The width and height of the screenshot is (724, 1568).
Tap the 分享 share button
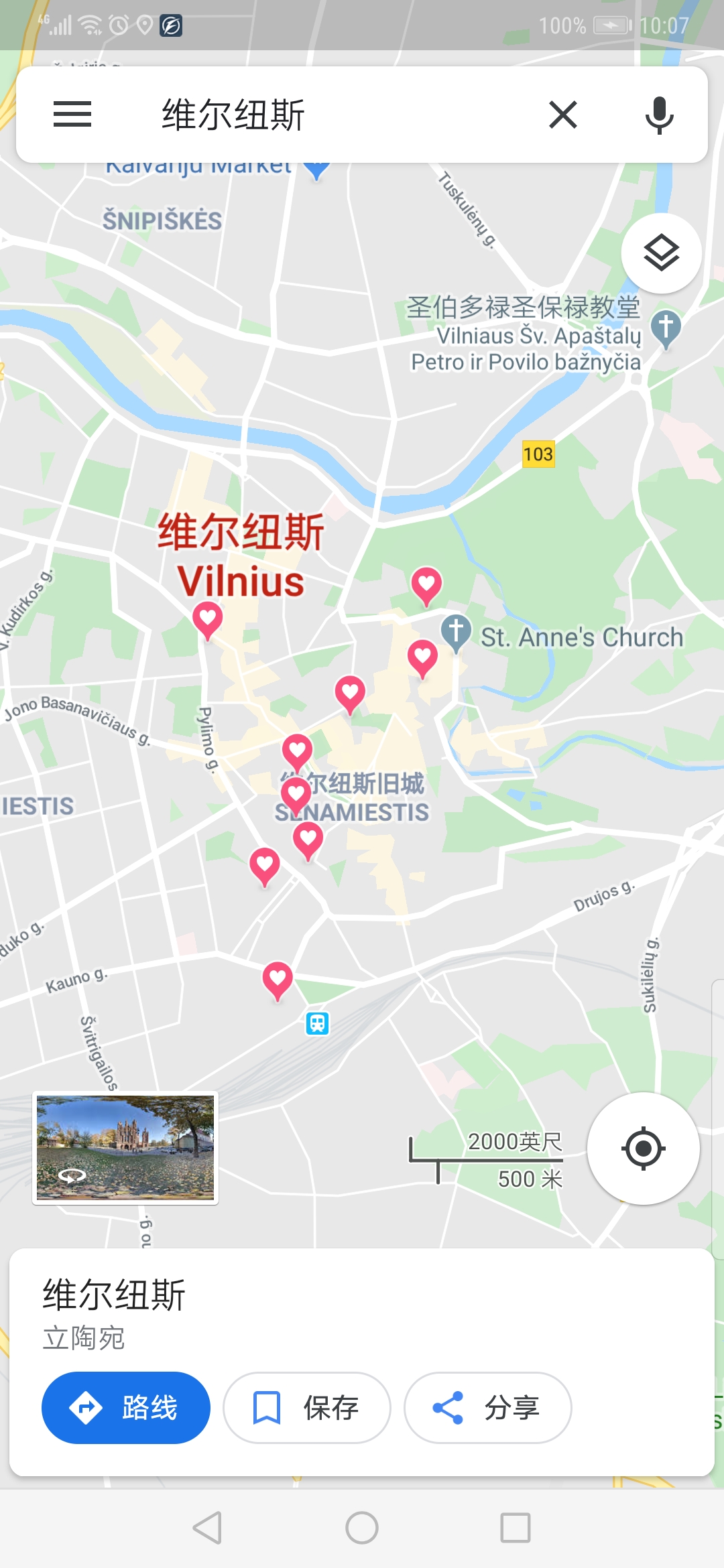pyautogui.click(x=488, y=1408)
